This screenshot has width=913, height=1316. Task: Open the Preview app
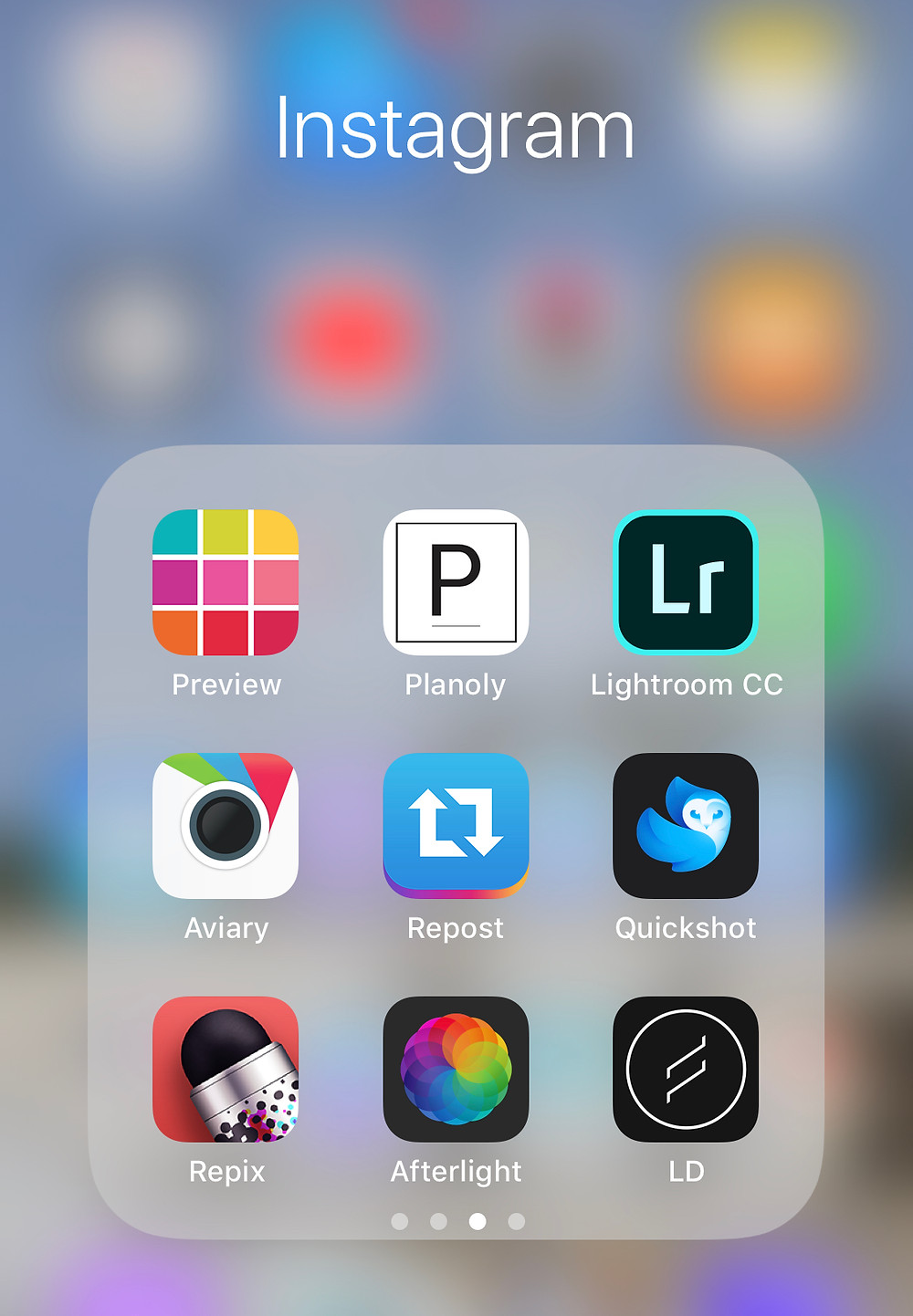[x=226, y=582]
